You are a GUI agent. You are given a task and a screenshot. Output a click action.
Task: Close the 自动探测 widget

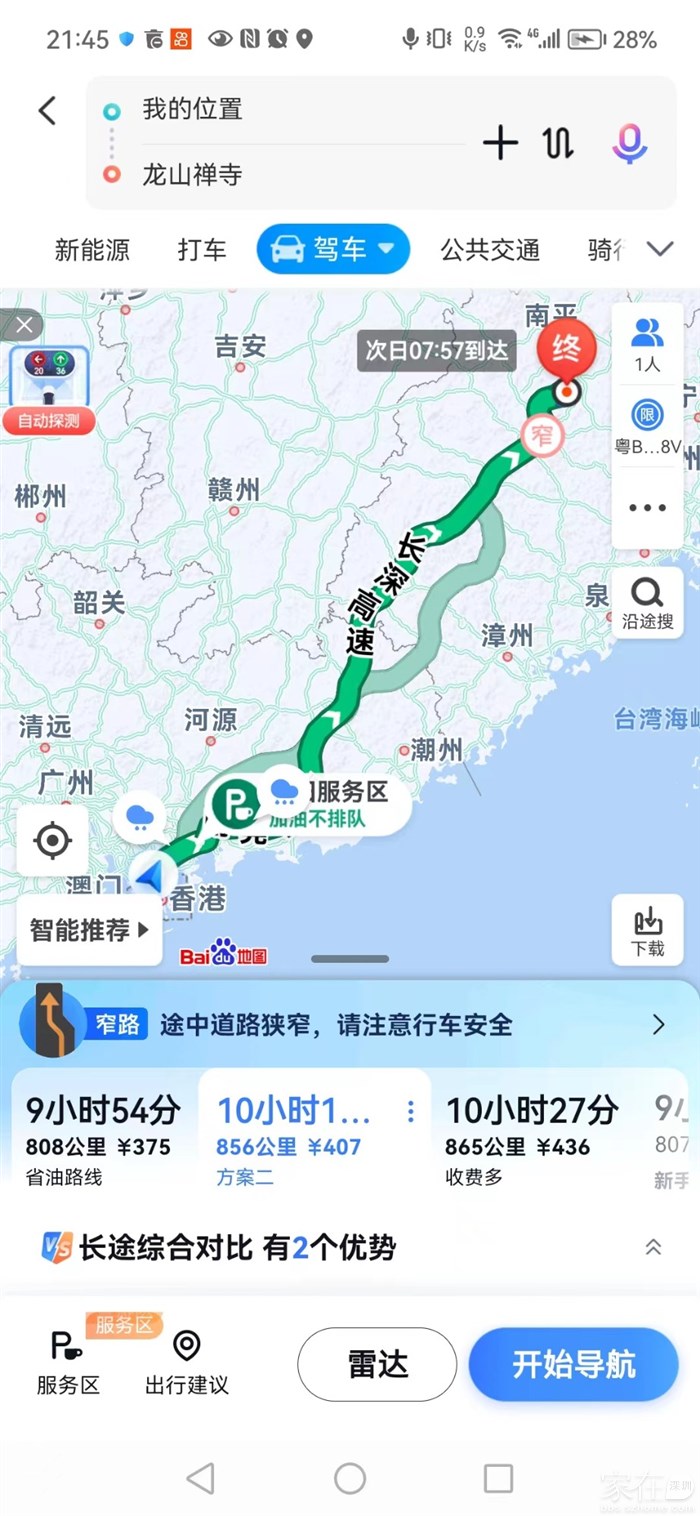coord(24,325)
